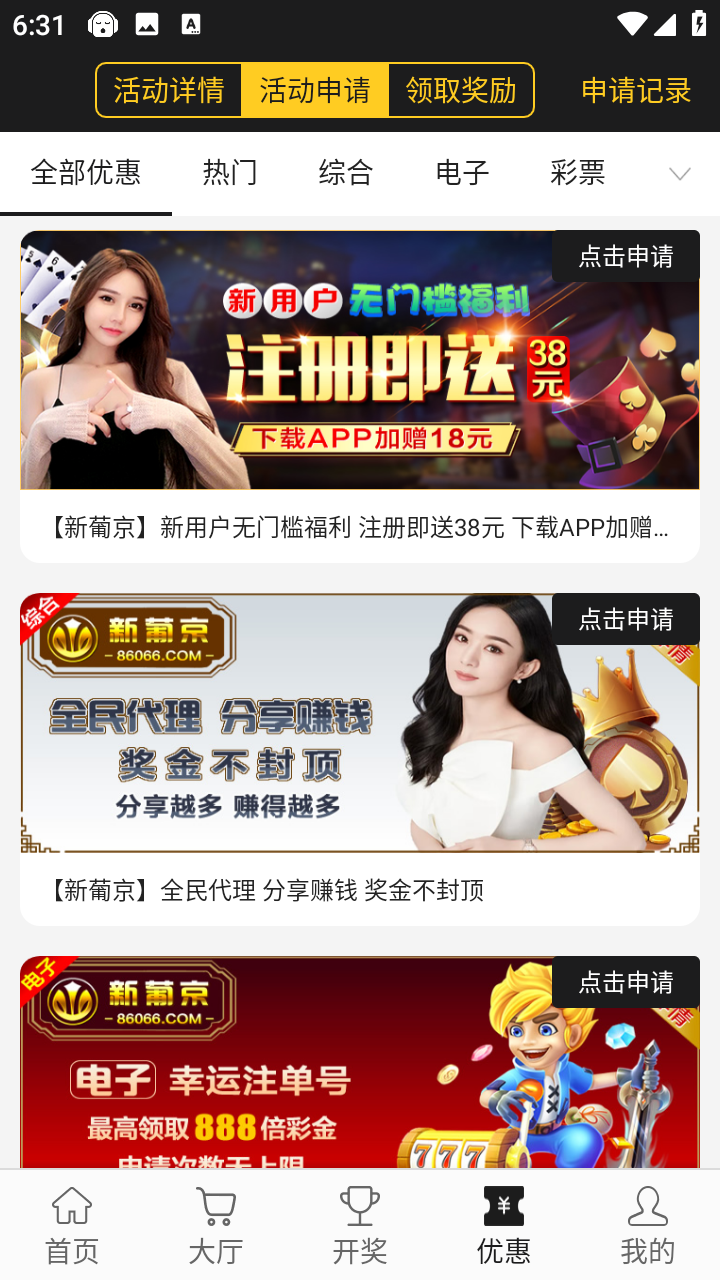Open 申请记录 page
This screenshot has height=1280, width=720.
[636, 90]
